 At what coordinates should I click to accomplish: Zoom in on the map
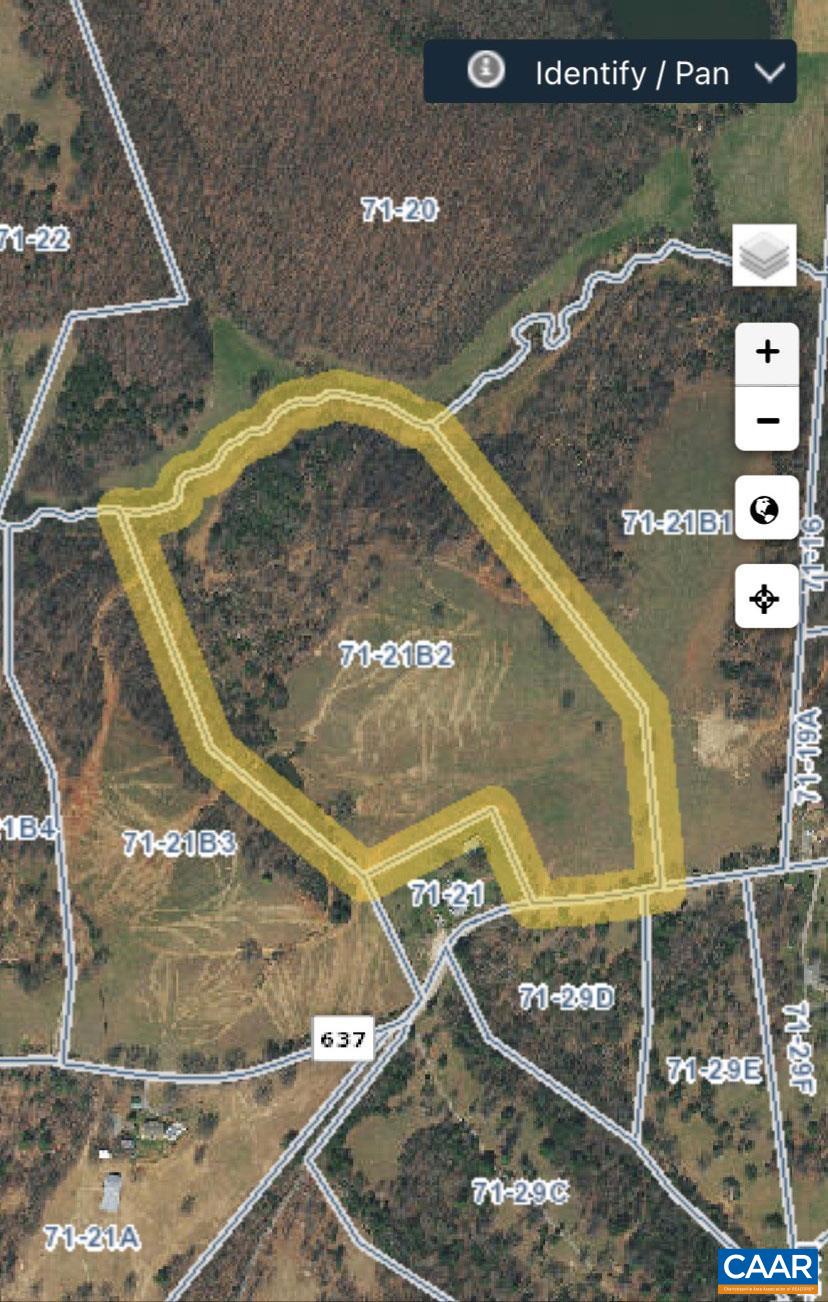[x=767, y=352]
